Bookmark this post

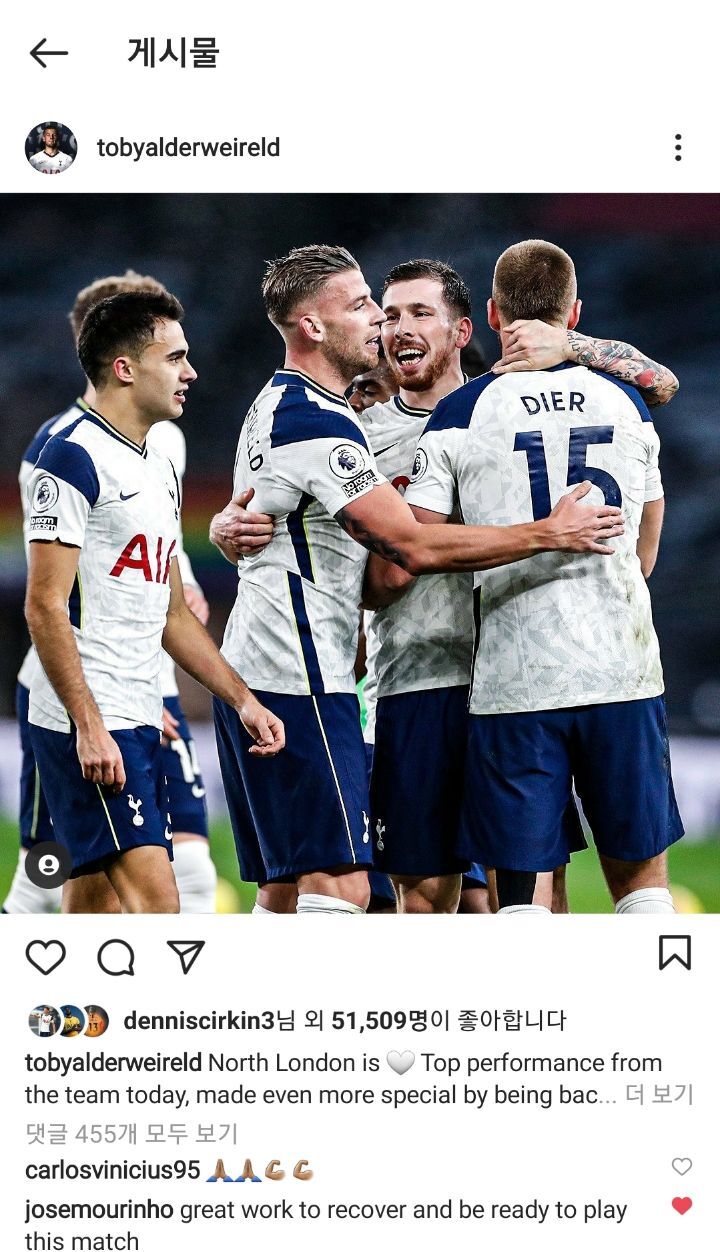pos(675,953)
